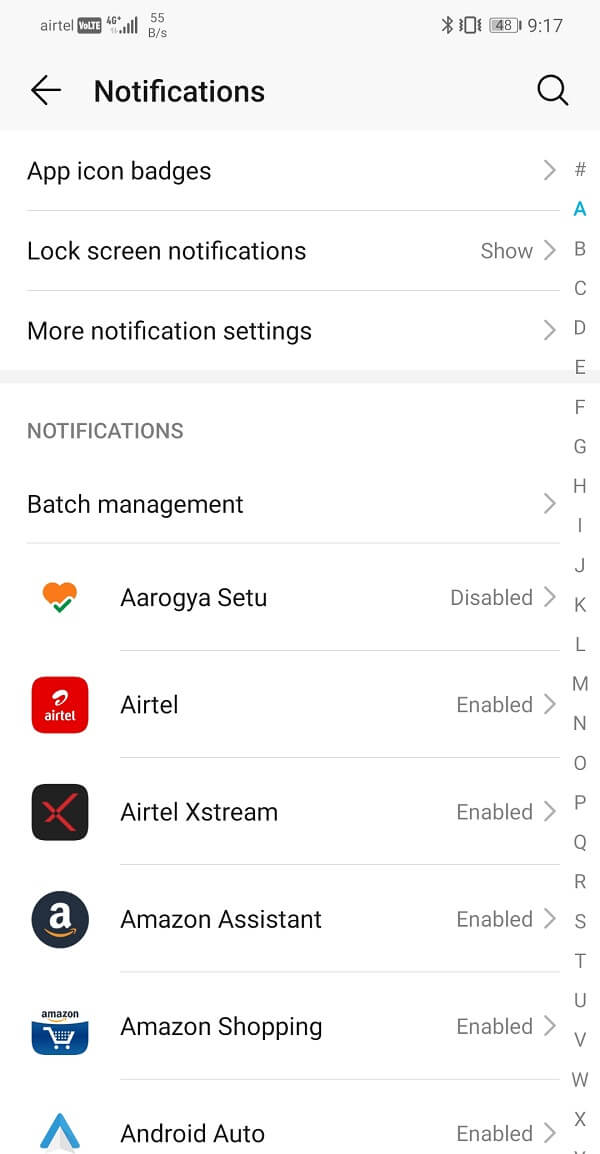Go back from Notifications
This screenshot has height=1154, width=600.
tap(46, 91)
